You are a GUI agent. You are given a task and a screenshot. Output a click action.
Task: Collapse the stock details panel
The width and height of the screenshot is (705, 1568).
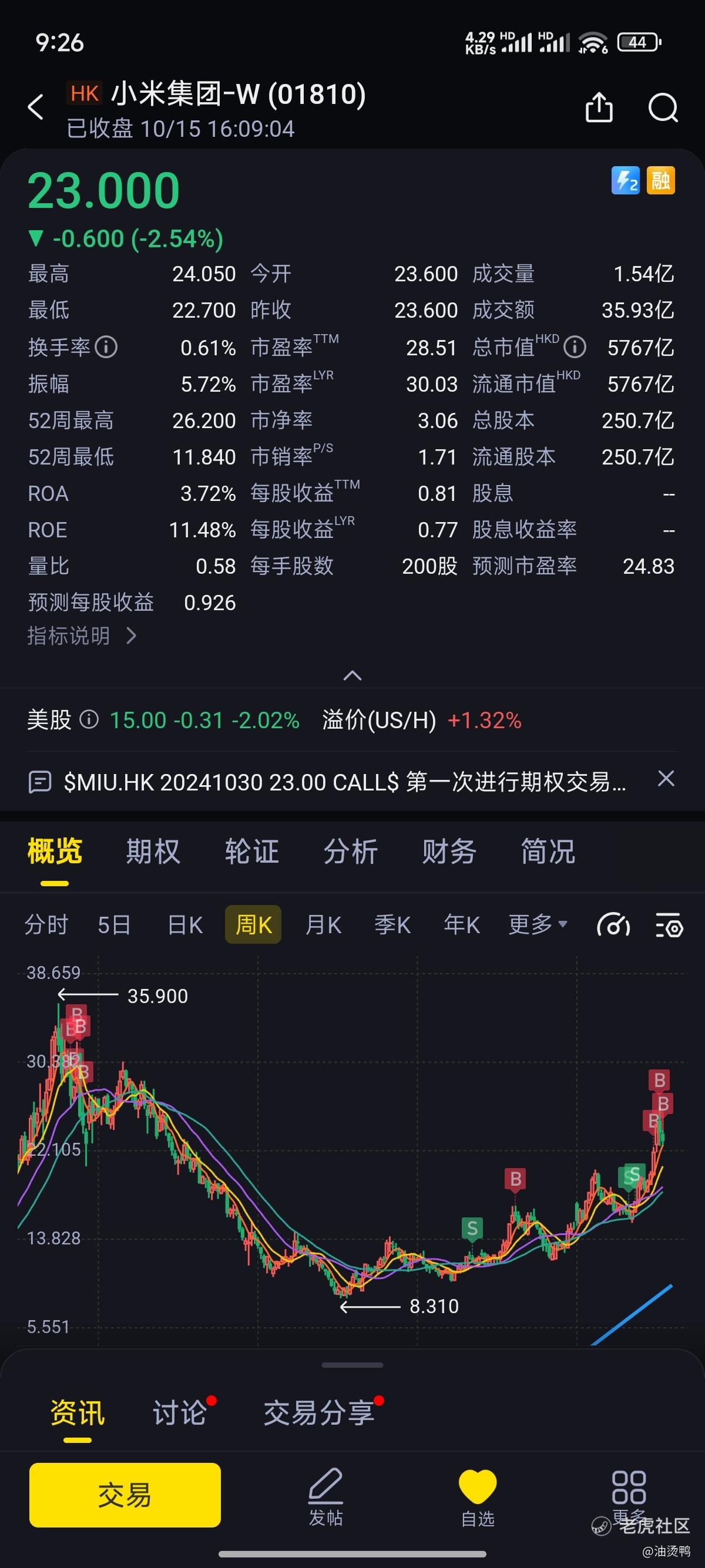pos(352,675)
